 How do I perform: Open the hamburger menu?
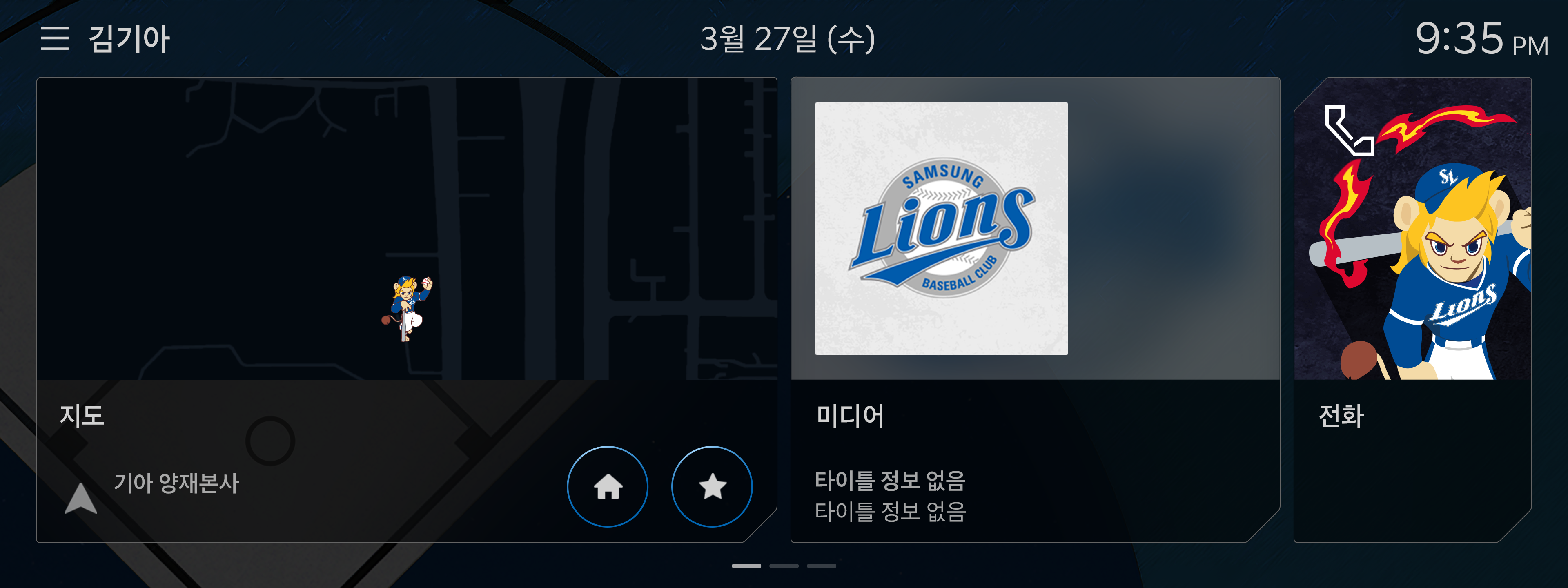54,38
